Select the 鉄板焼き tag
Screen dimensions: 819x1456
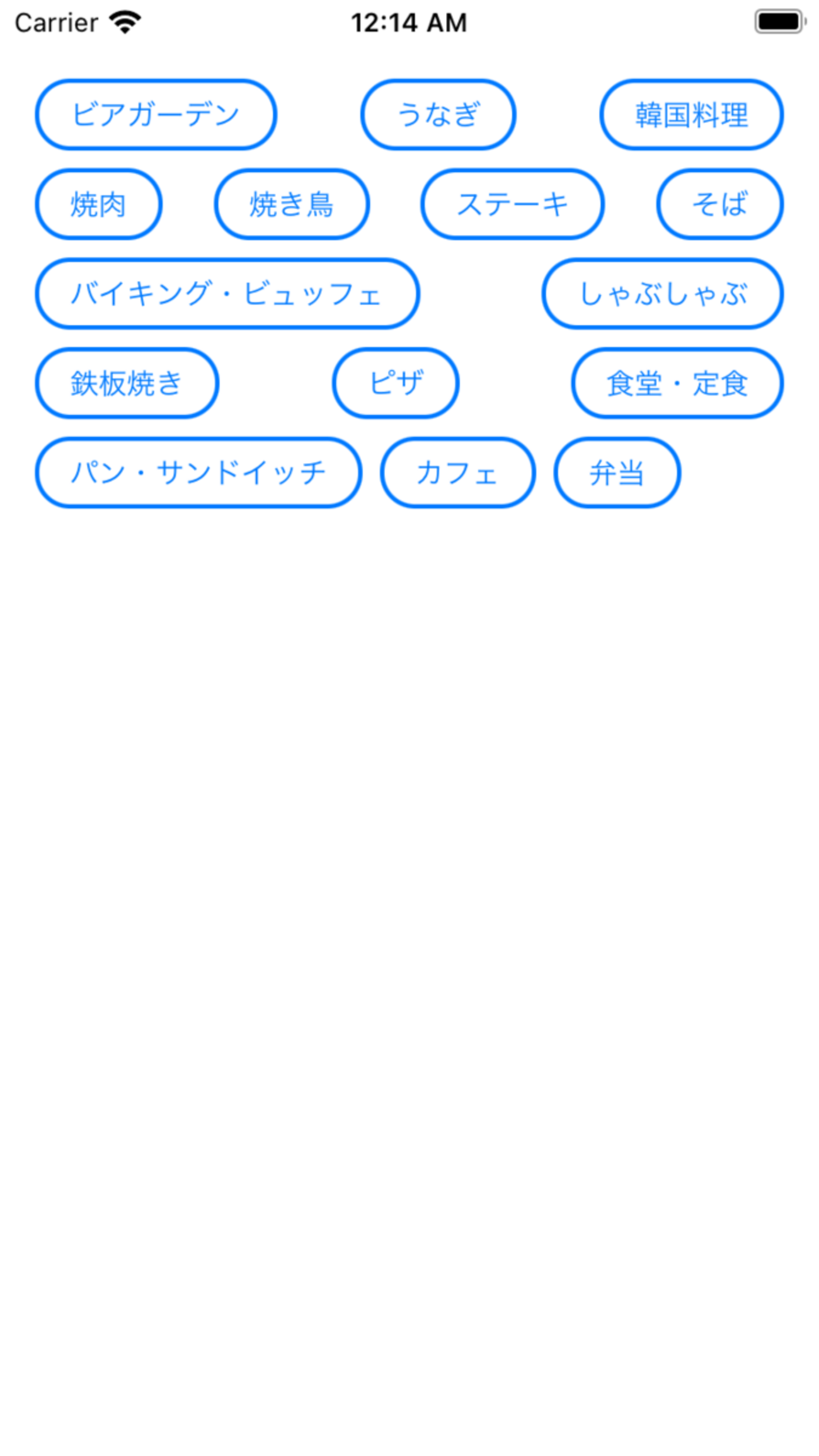click(127, 383)
